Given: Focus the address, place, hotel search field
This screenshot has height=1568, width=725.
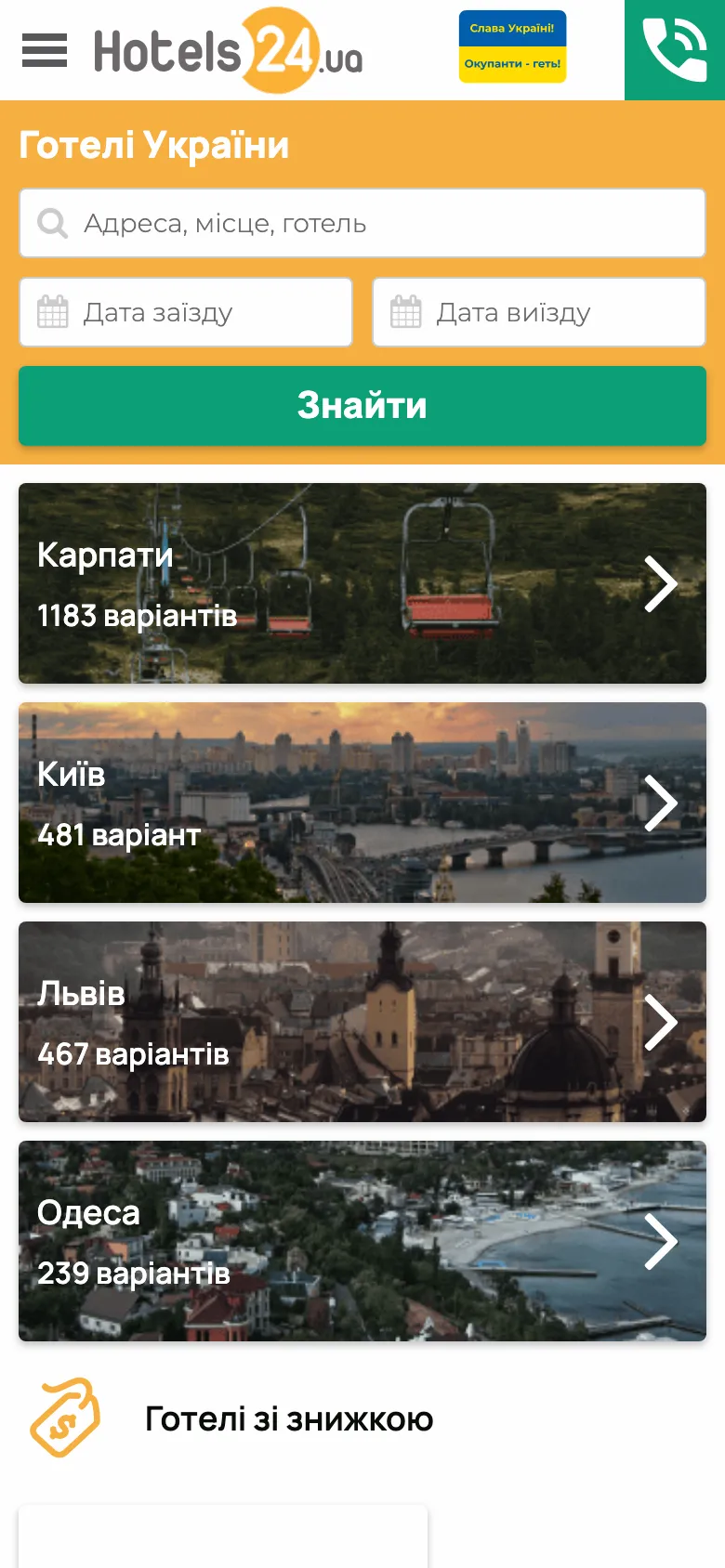Looking at the screenshot, I should [x=362, y=223].
